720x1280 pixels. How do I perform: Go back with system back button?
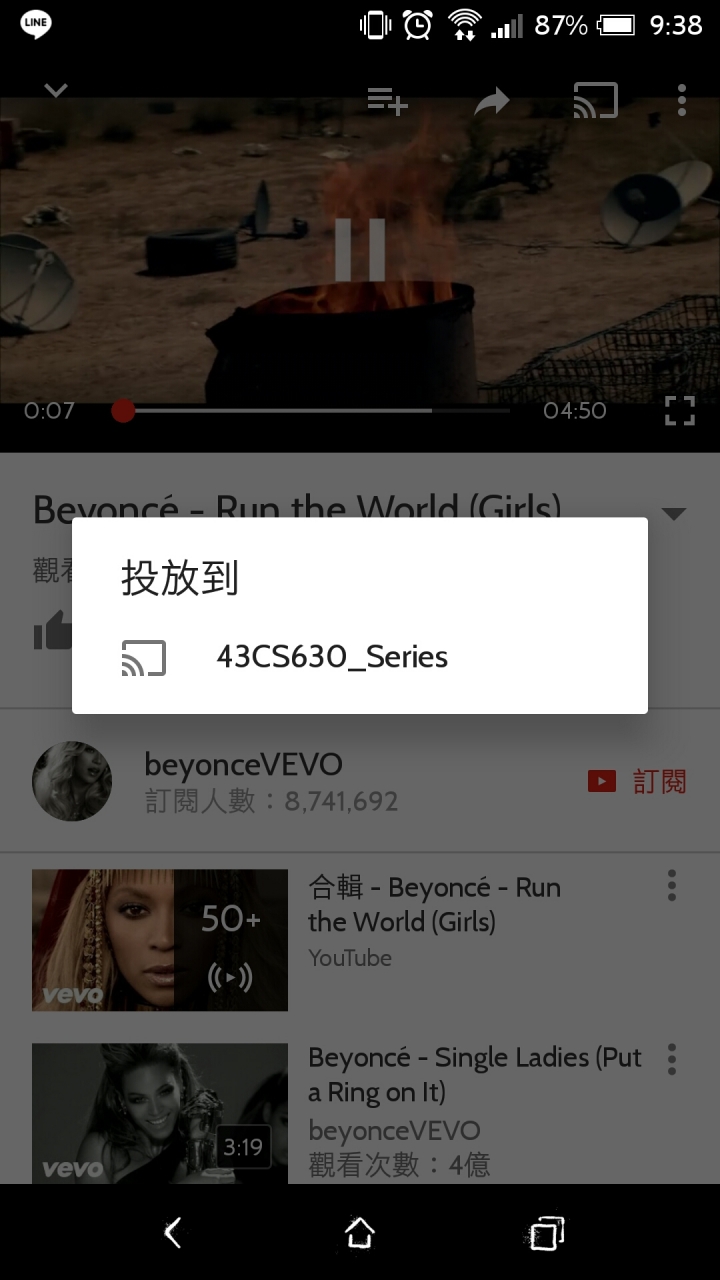(173, 1233)
